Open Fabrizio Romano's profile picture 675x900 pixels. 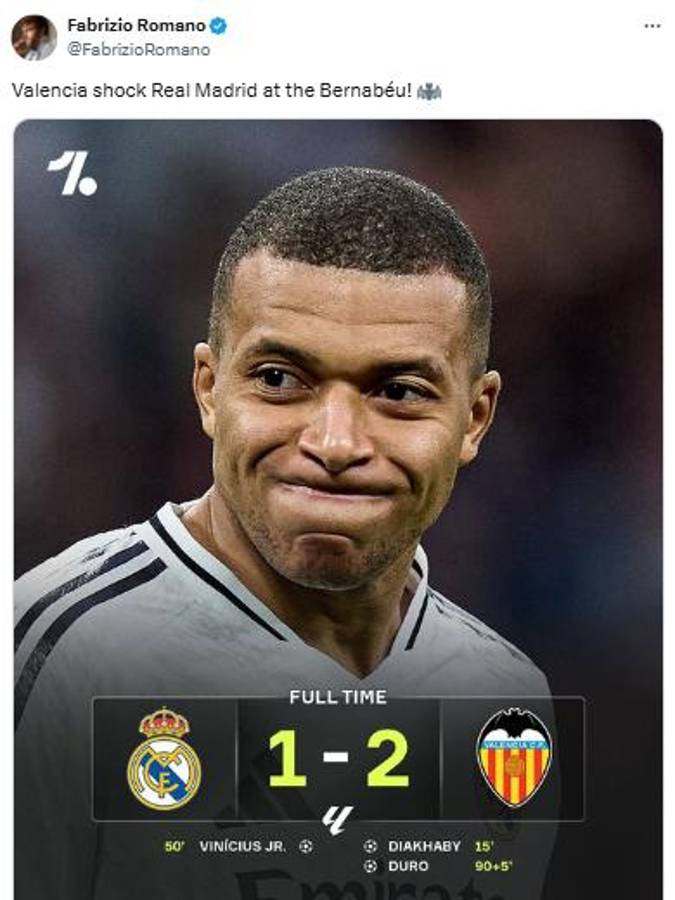pyautogui.click(x=33, y=37)
